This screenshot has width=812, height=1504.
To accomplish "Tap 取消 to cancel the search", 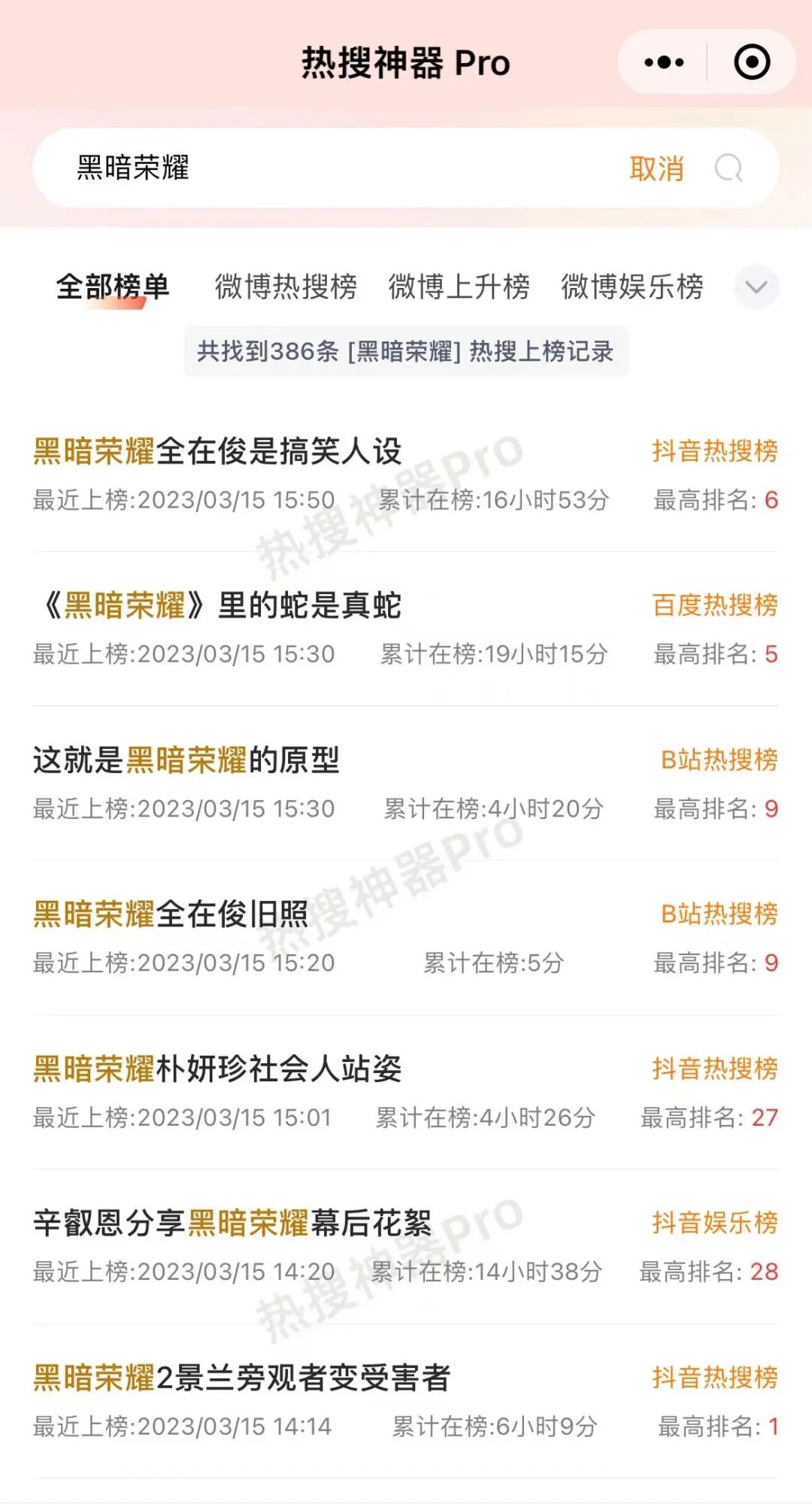I will click(656, 168).
